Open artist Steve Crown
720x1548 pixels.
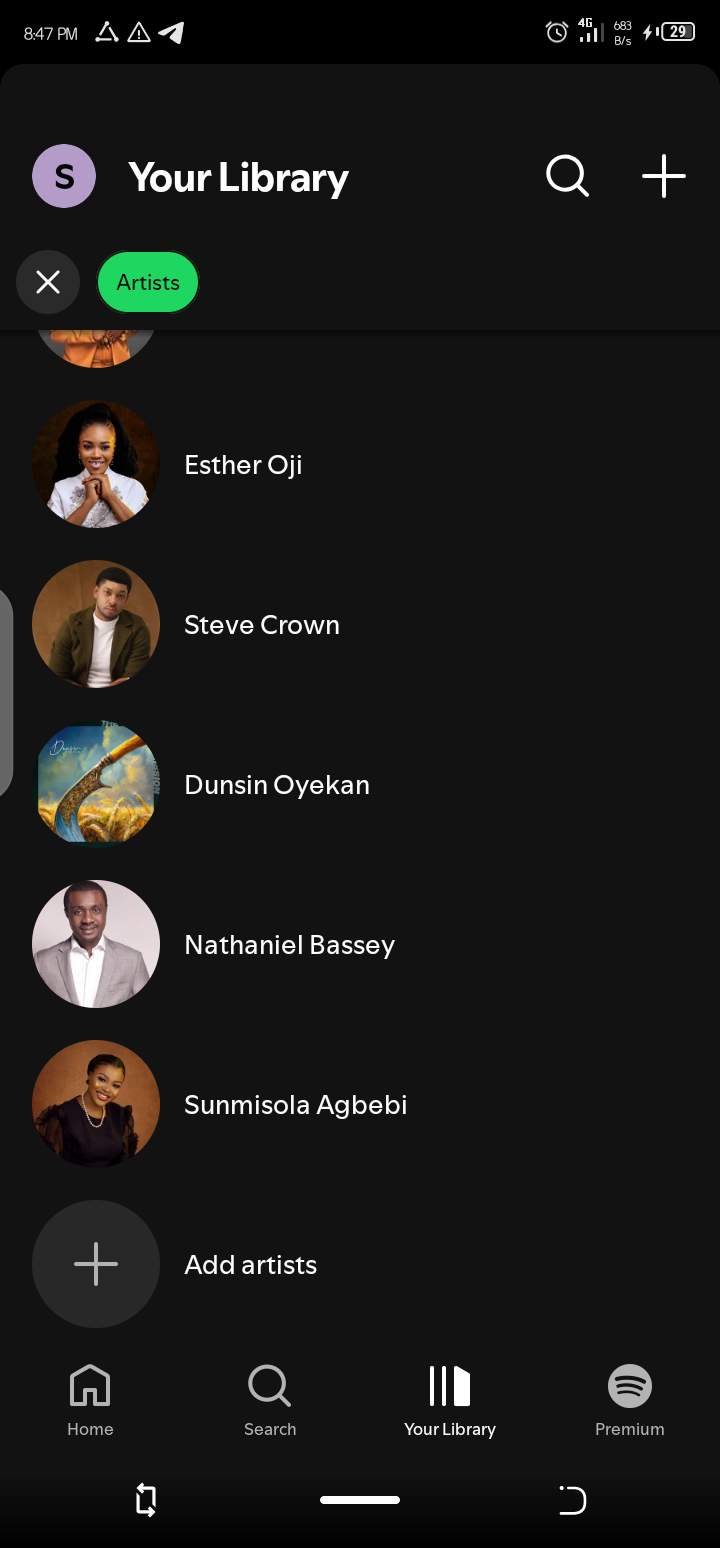click(360, 624)
